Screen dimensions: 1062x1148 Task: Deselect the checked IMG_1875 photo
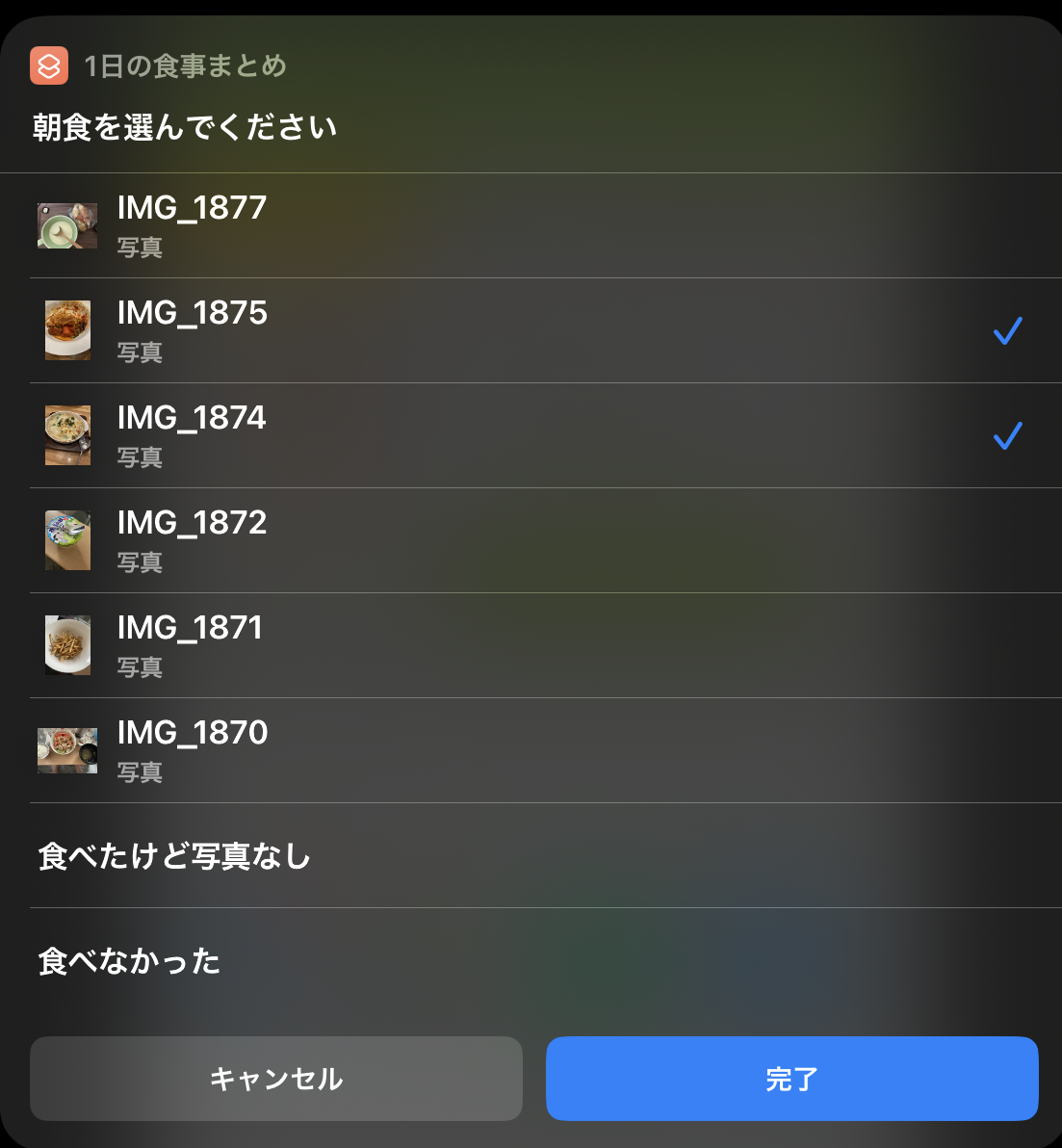(x=193, y=330)
